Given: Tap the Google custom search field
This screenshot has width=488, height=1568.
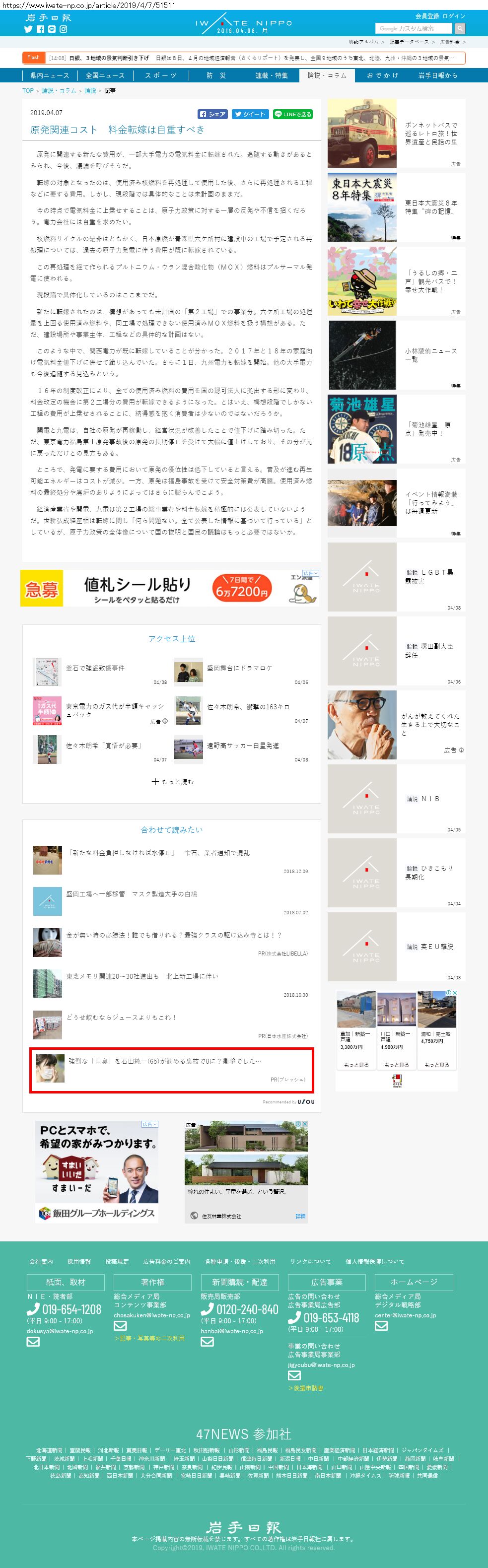Looking at the screenshot, I should pyautogui.click(x=414, y=29).
